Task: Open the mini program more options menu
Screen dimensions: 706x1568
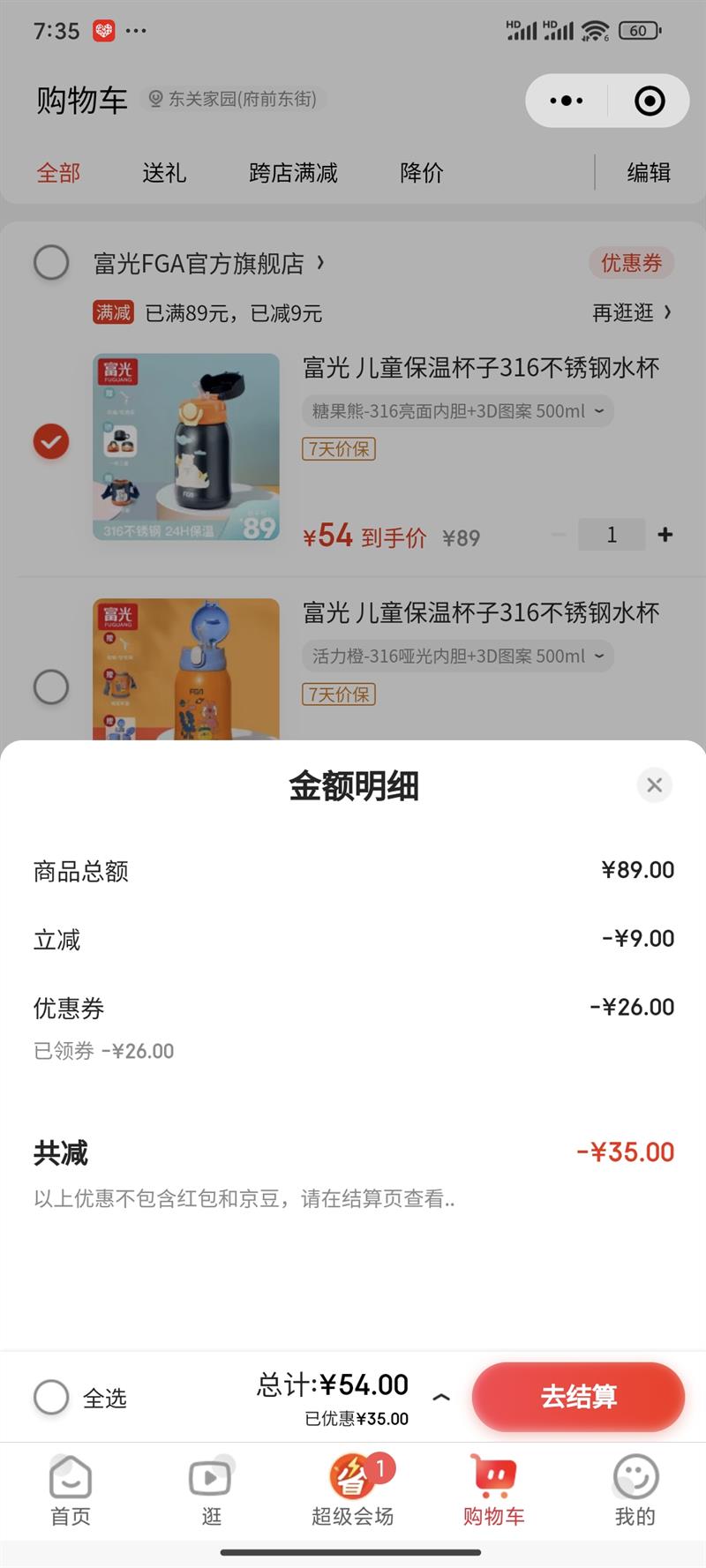Action: [567, 101]
